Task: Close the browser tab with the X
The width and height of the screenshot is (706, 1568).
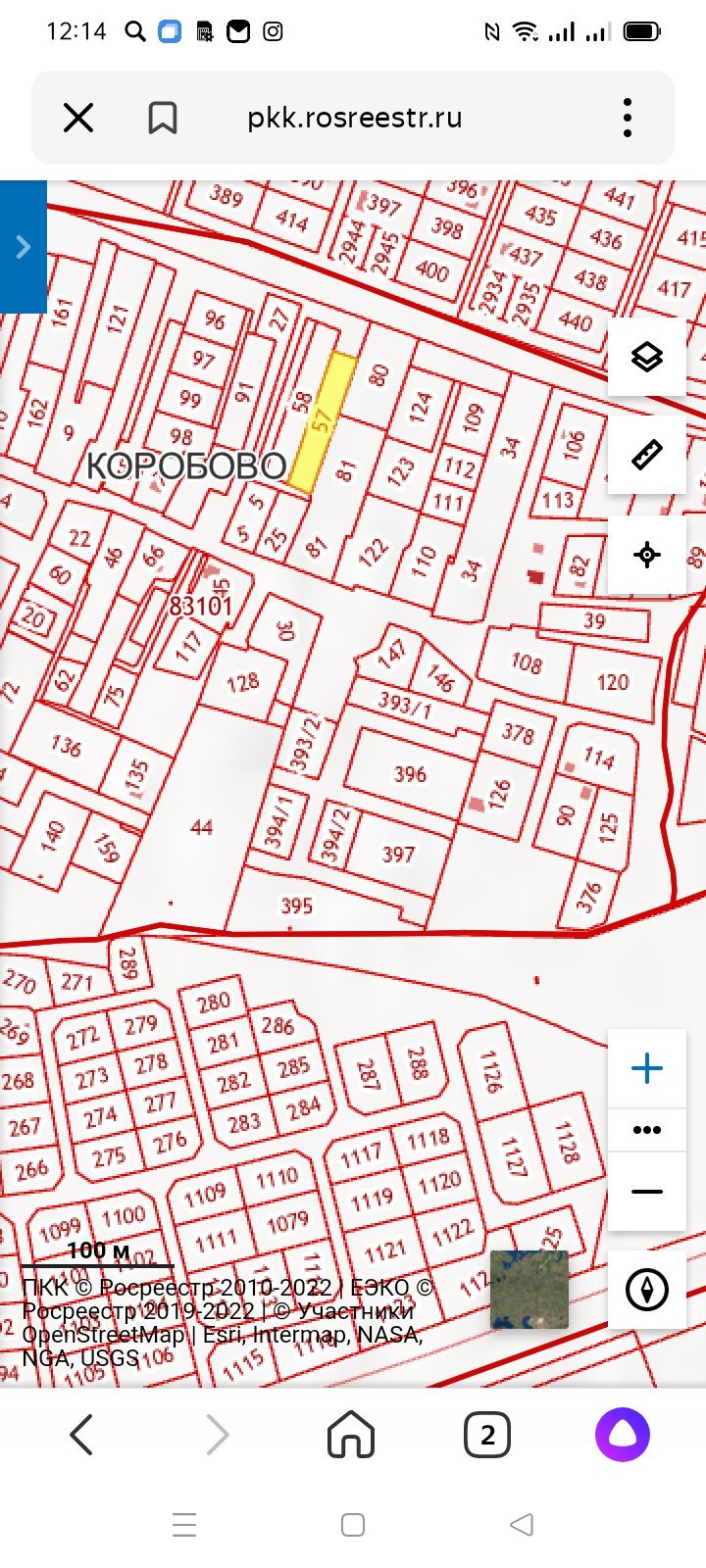Action: click(78, 119)
